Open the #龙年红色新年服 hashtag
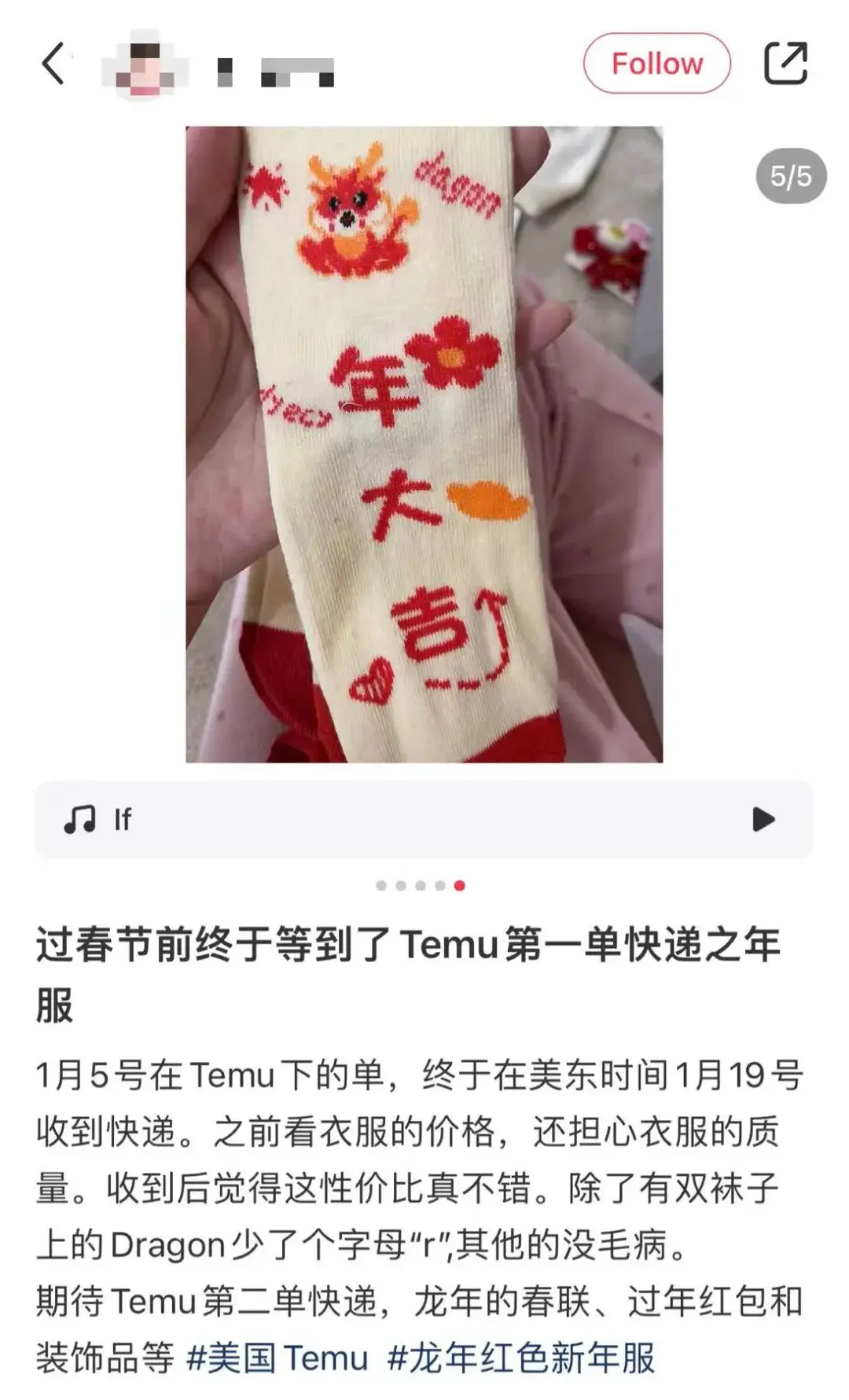This screenshot has height=1400, width=849. pos(521,1358)
